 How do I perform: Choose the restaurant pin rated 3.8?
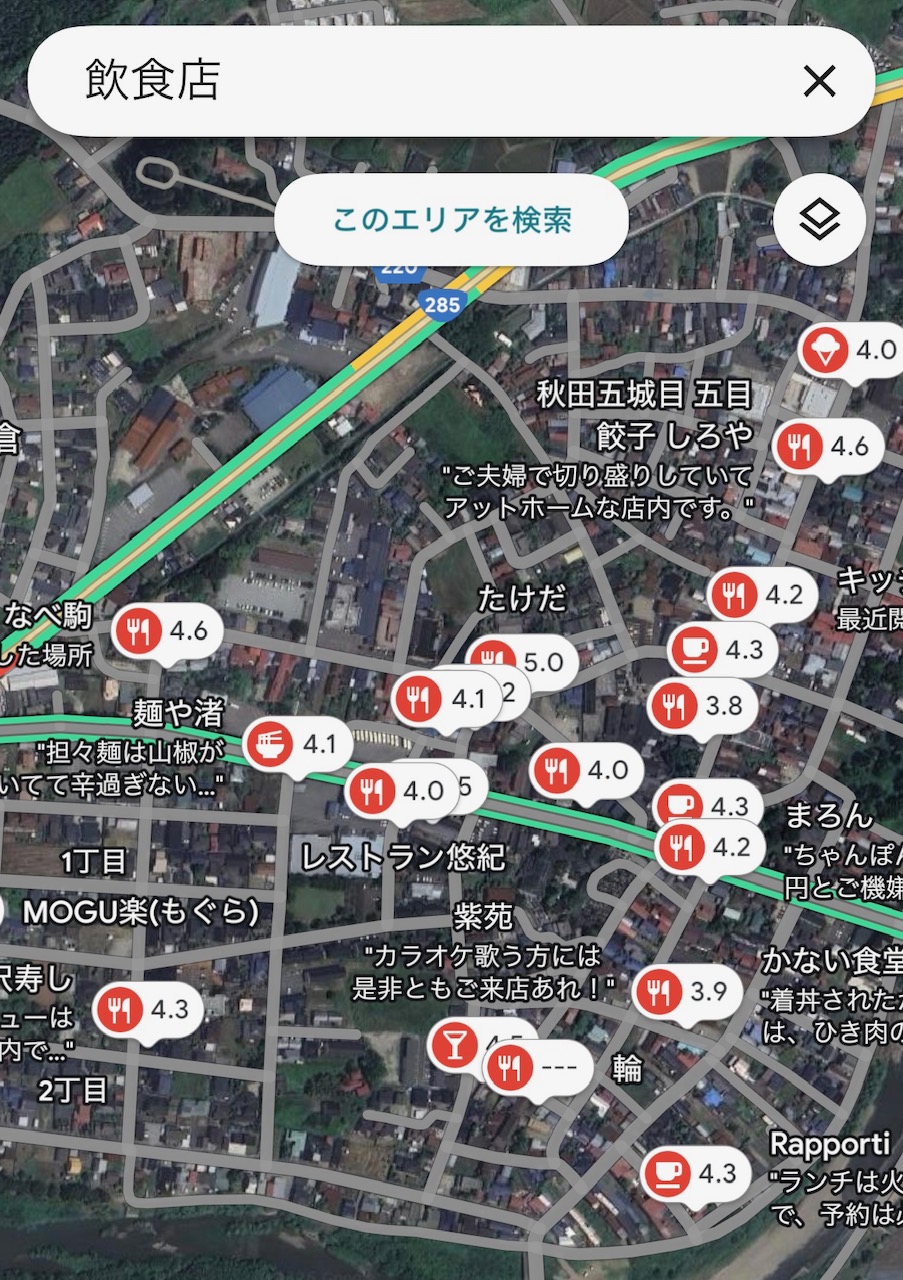(701, 707)
